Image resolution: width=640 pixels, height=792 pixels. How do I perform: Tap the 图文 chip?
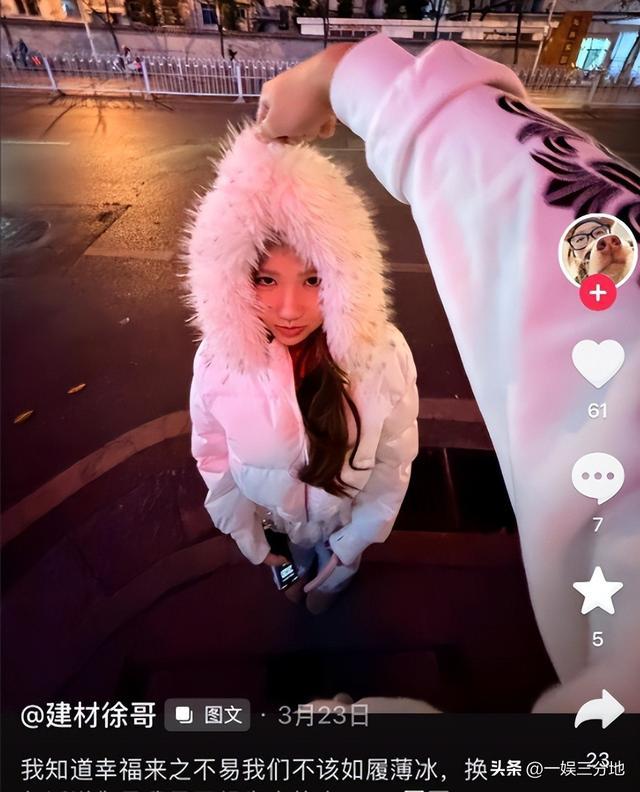click(x=209, y=715)
